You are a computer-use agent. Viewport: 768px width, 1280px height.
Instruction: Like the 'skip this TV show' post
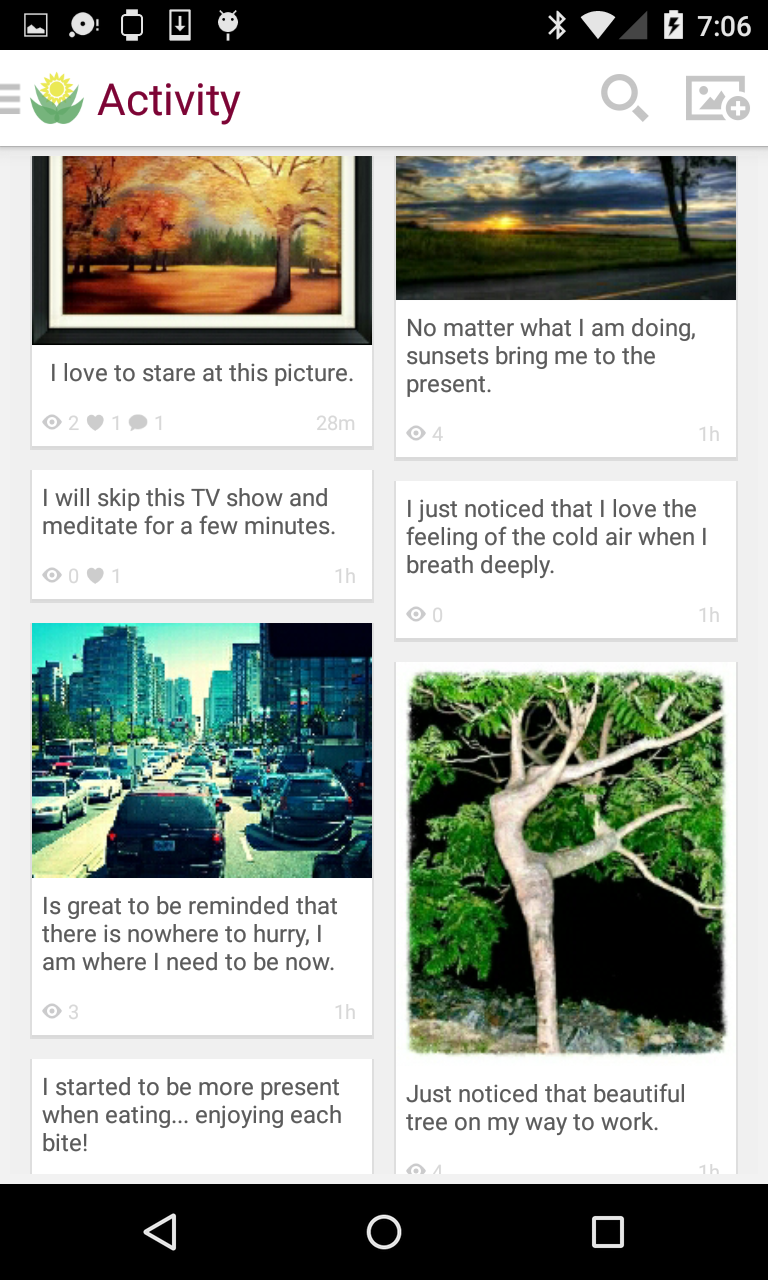coord(95,576)
